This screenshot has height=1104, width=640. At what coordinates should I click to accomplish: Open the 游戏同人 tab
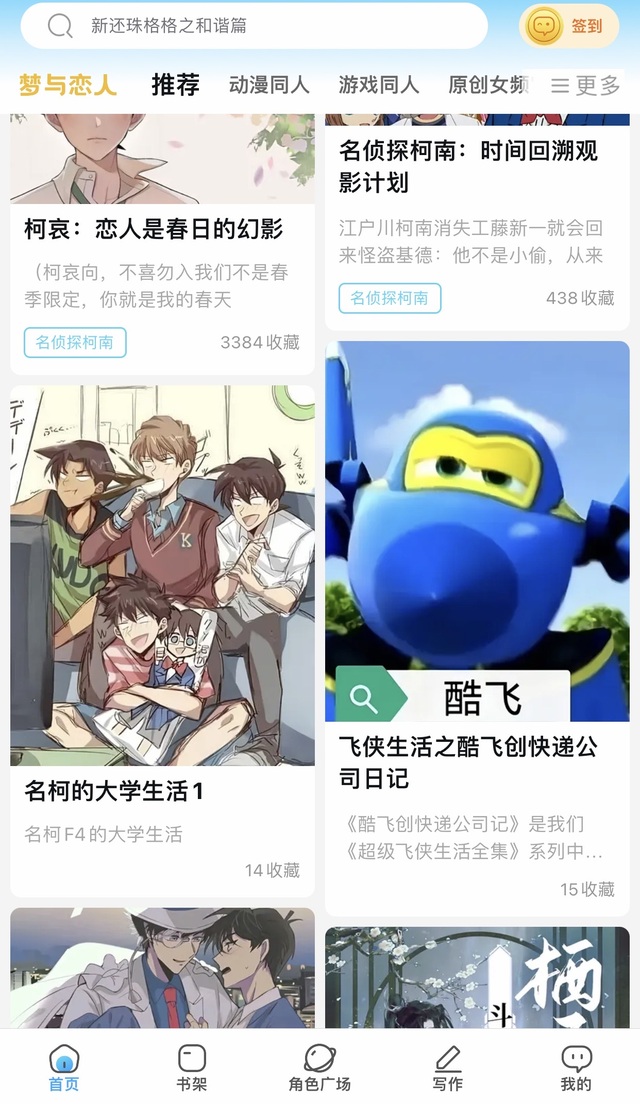[378, 85]
